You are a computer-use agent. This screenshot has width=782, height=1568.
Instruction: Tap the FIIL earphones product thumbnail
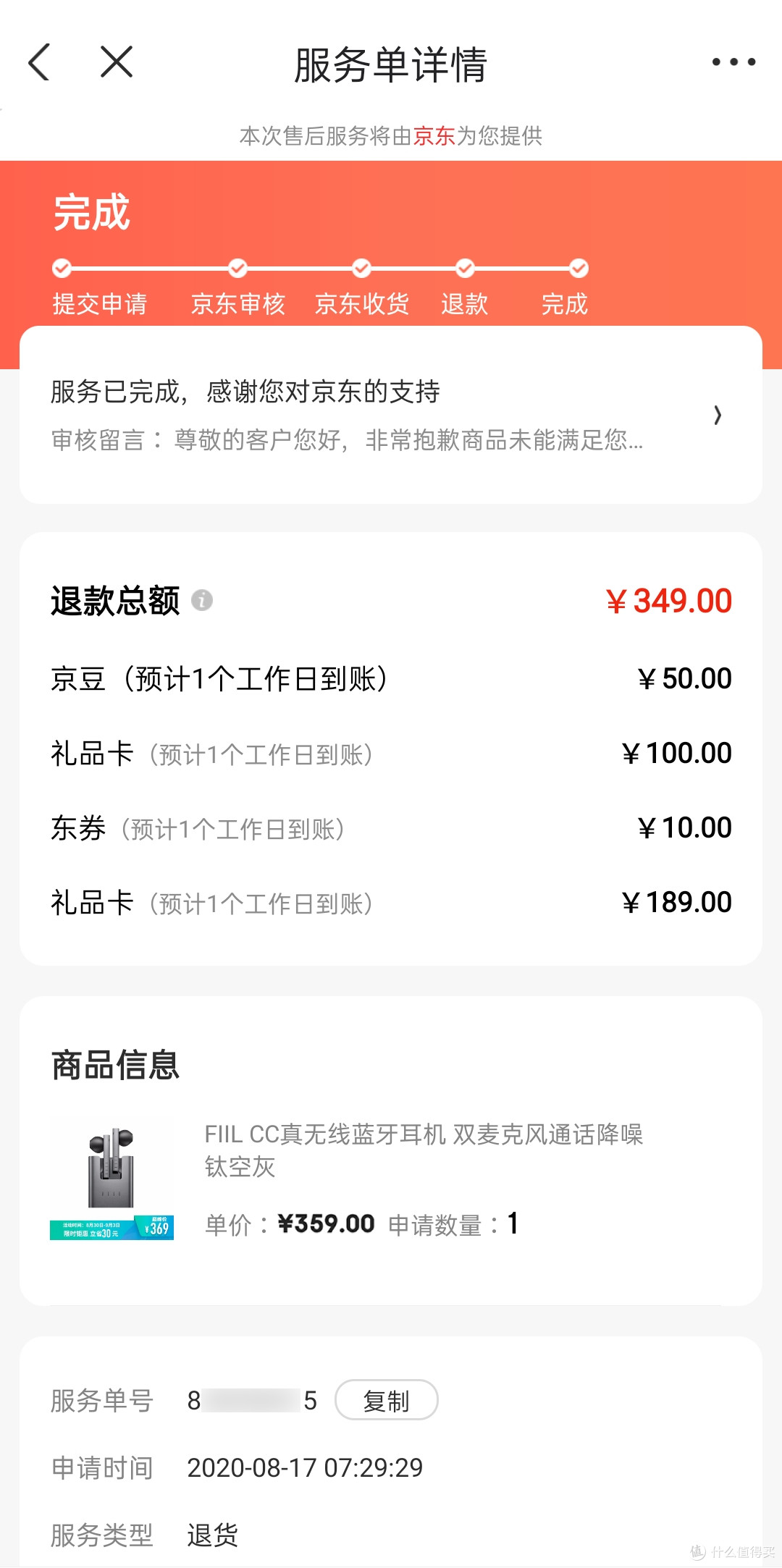pos(111,1169)
